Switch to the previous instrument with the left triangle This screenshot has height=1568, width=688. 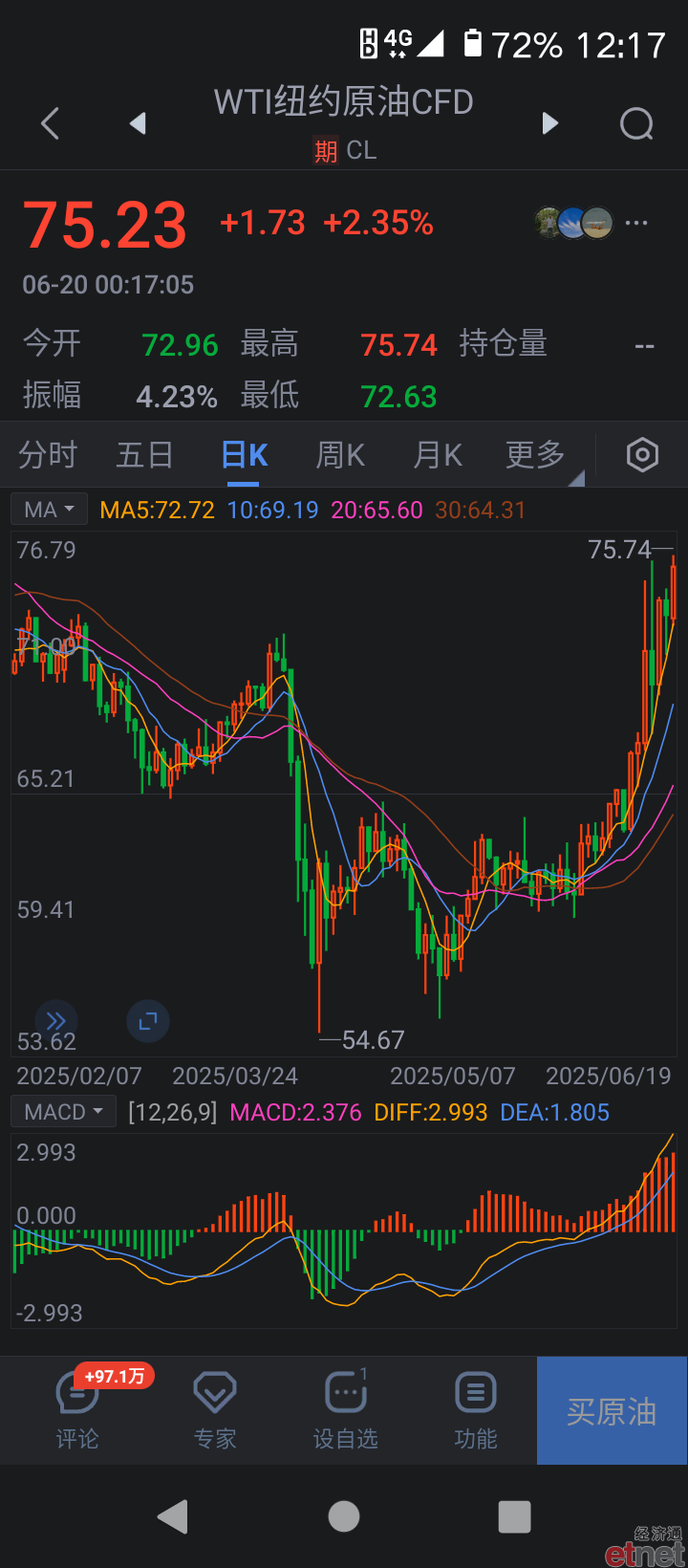138,123
